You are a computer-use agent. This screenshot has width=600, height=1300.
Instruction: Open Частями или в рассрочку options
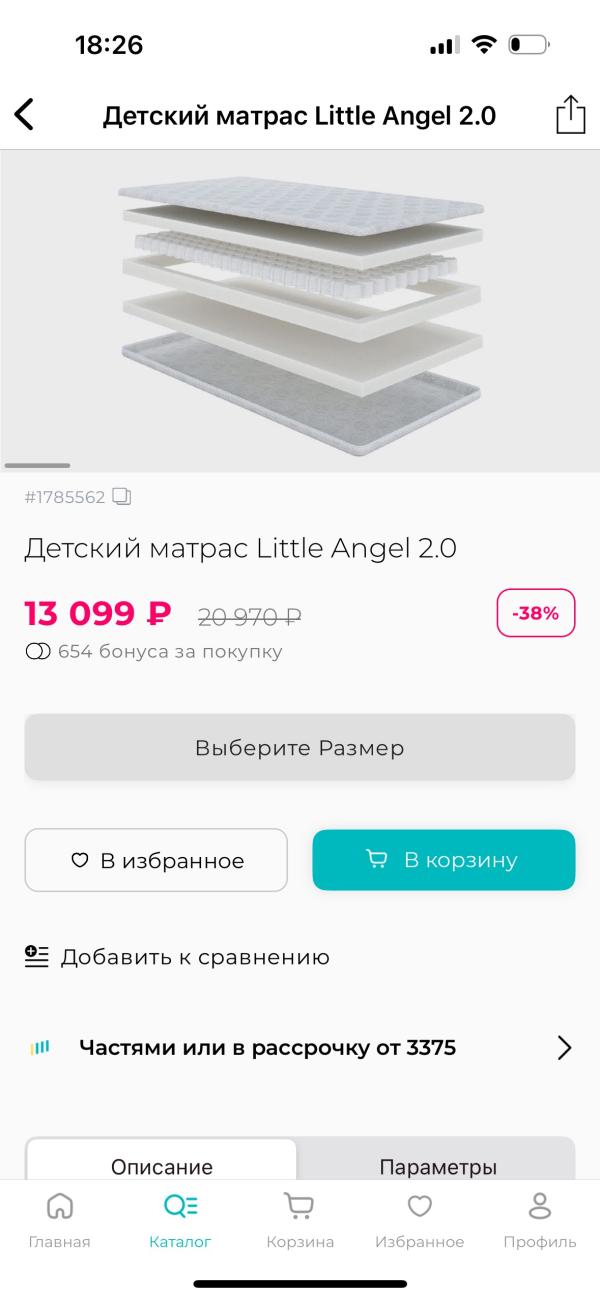tap(300, 1048)
